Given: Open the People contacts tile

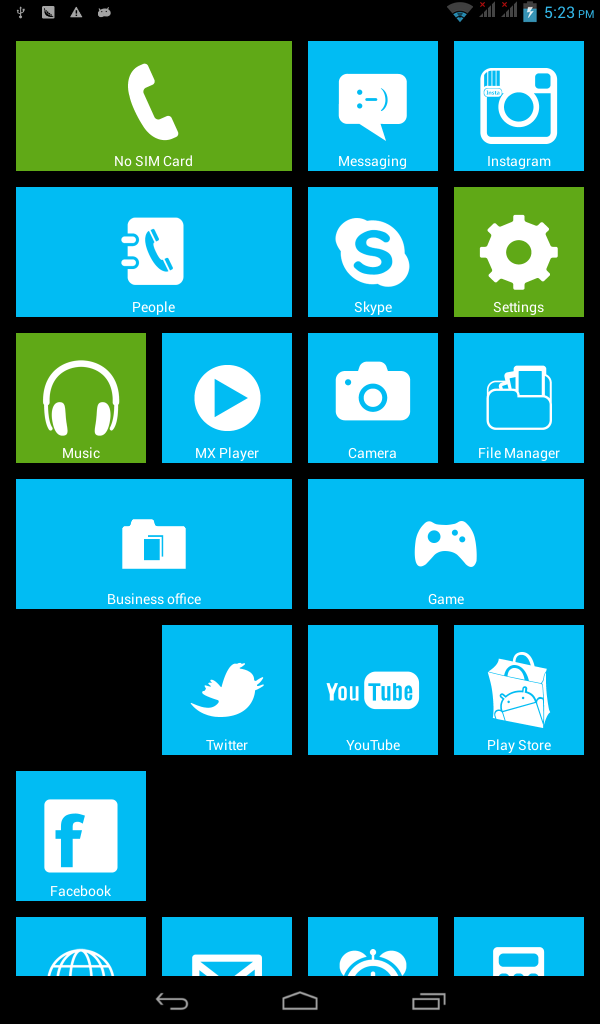Looking at the screenshot, I should coord(153,252).
